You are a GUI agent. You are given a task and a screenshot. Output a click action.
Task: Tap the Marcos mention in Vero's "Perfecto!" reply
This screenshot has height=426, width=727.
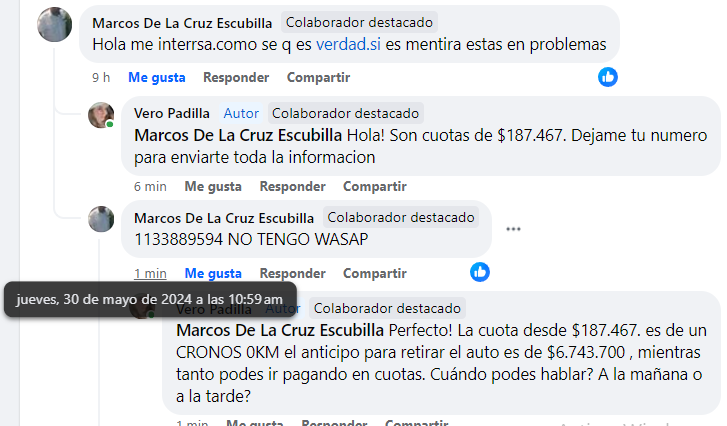(x=280, y=329)
